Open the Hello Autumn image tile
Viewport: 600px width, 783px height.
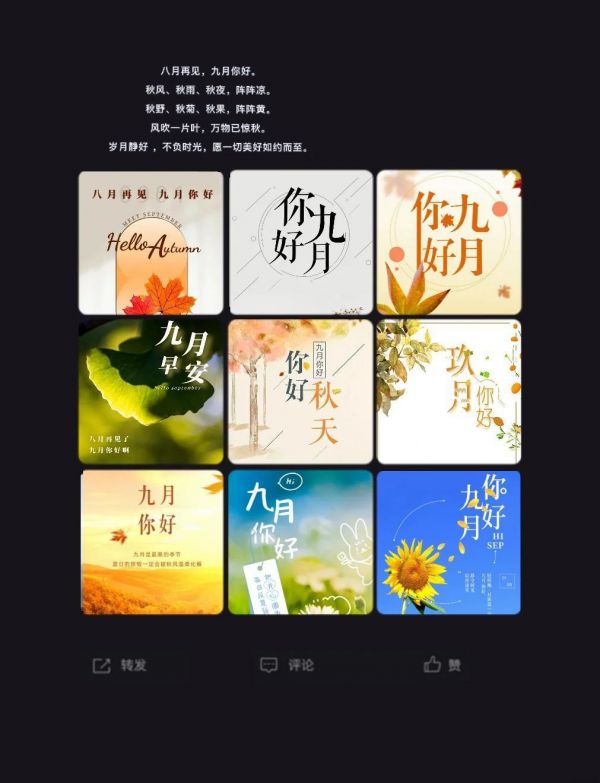pyautogui.click(x=151, y=243)
